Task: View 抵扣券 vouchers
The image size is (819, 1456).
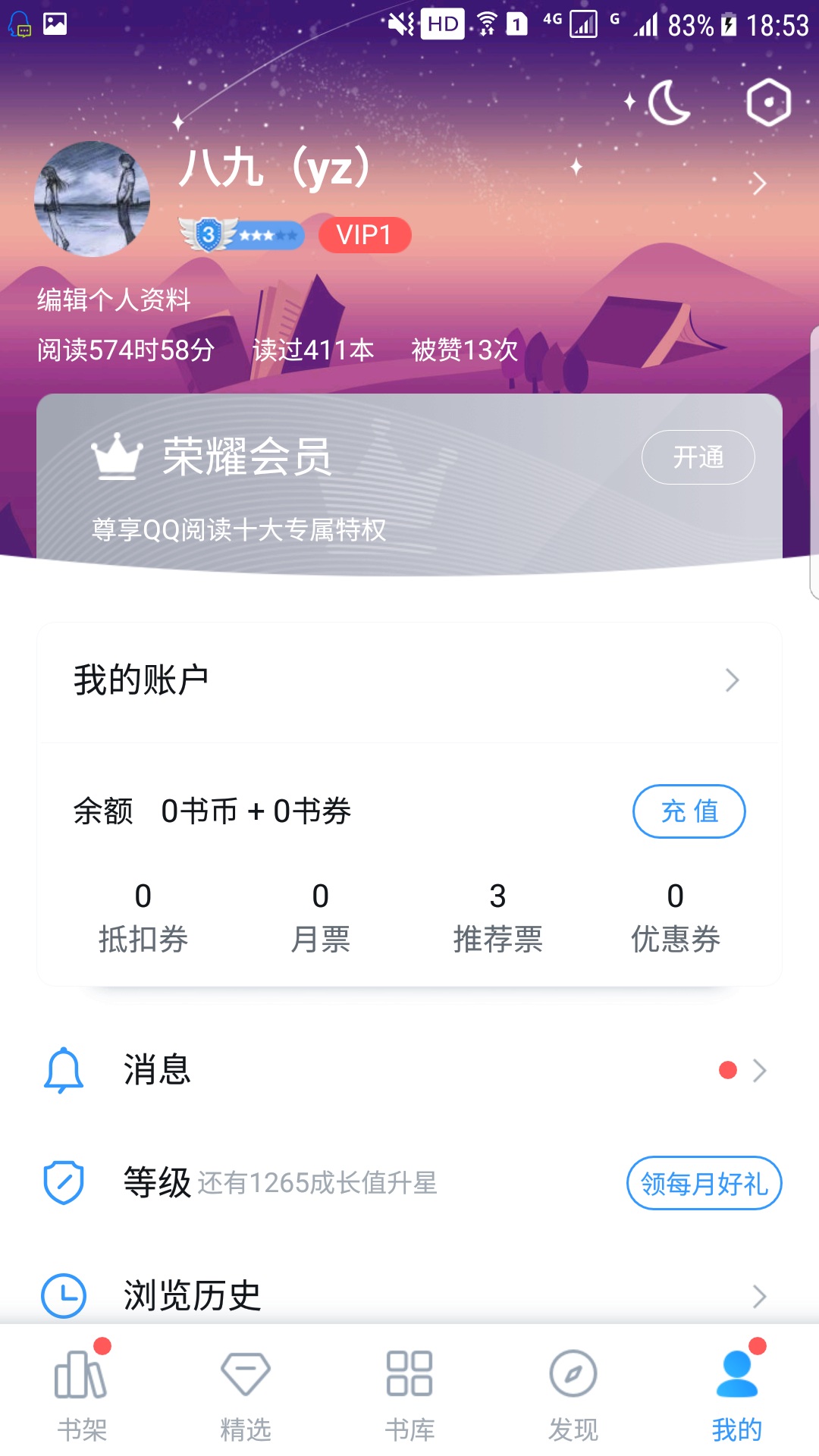Action: coord(143,918)
